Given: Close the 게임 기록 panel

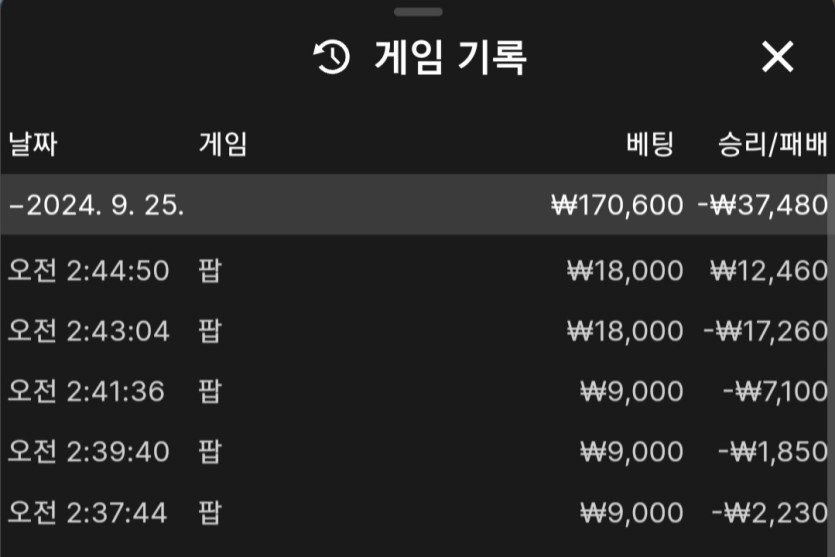Looking at the screenshot, I should (x=777, y=57).
